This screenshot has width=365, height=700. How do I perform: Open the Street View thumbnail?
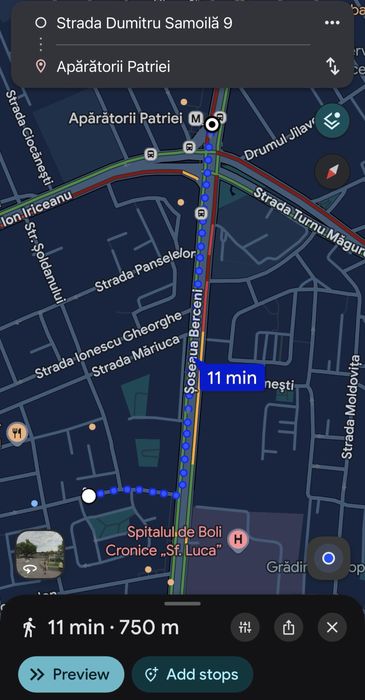40,554
